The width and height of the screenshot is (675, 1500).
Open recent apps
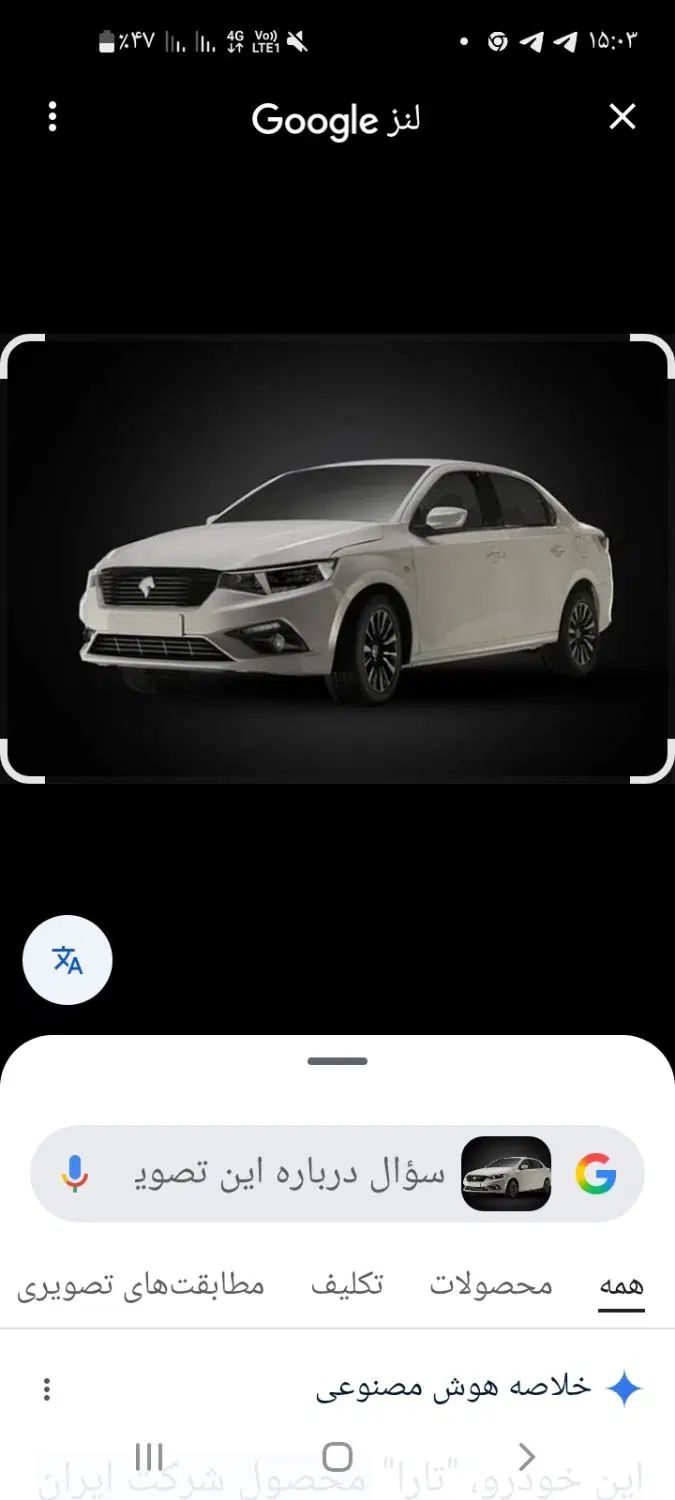(x=149, y=1457)
